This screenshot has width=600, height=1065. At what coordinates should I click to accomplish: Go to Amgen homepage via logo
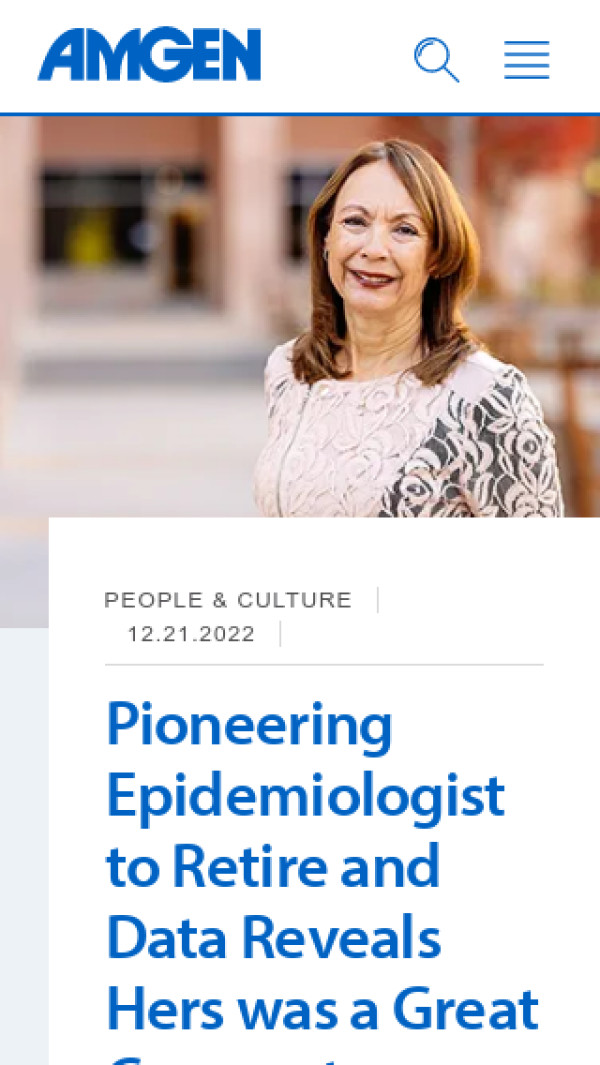tap(150, 55)
